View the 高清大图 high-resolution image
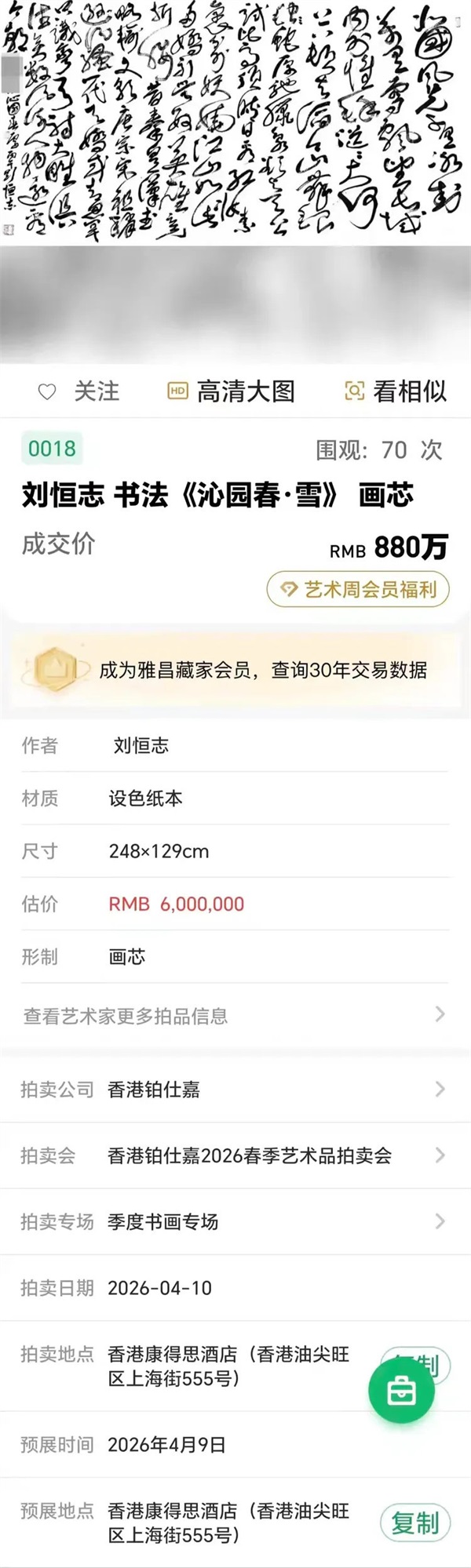 click(x=232, y=391)
